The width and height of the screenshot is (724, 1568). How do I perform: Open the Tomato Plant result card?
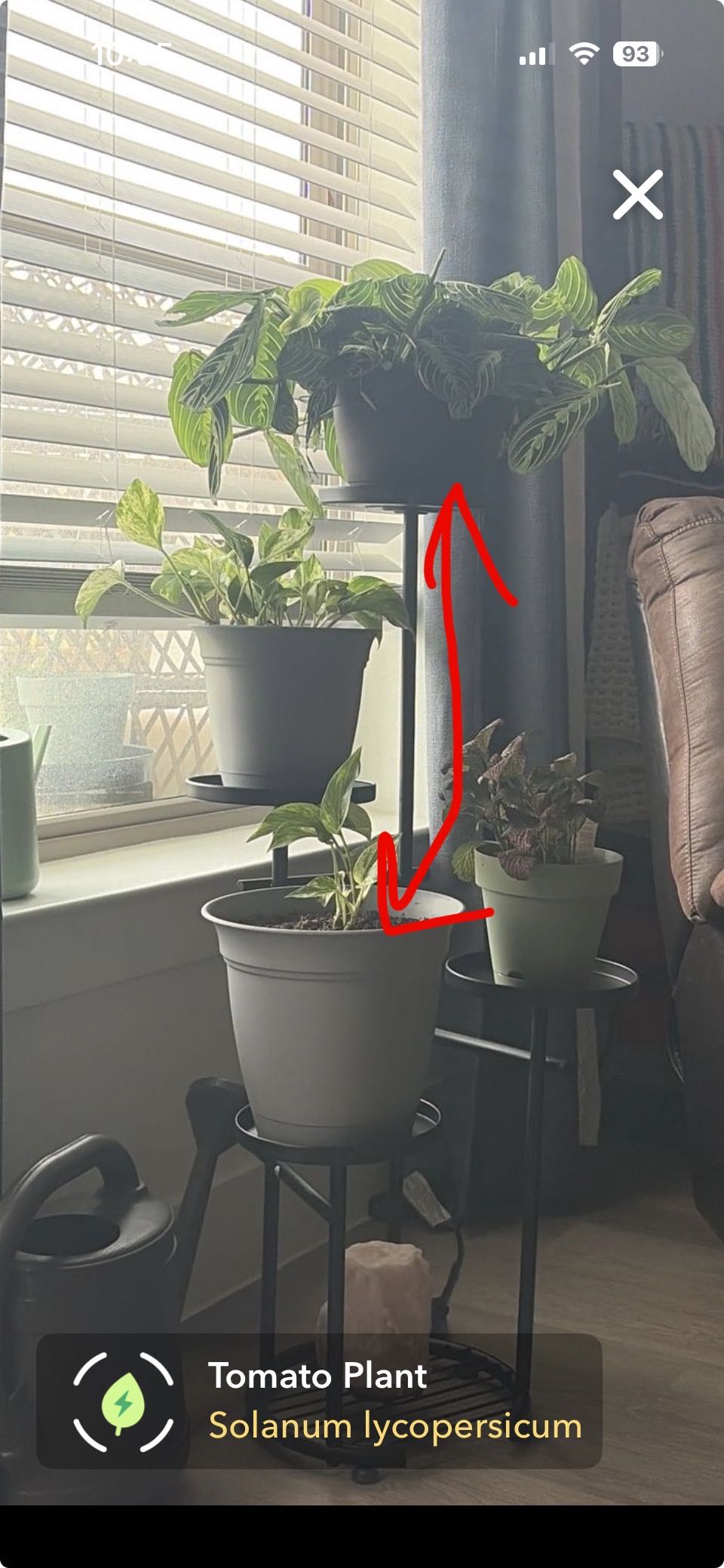point(319,1401)
